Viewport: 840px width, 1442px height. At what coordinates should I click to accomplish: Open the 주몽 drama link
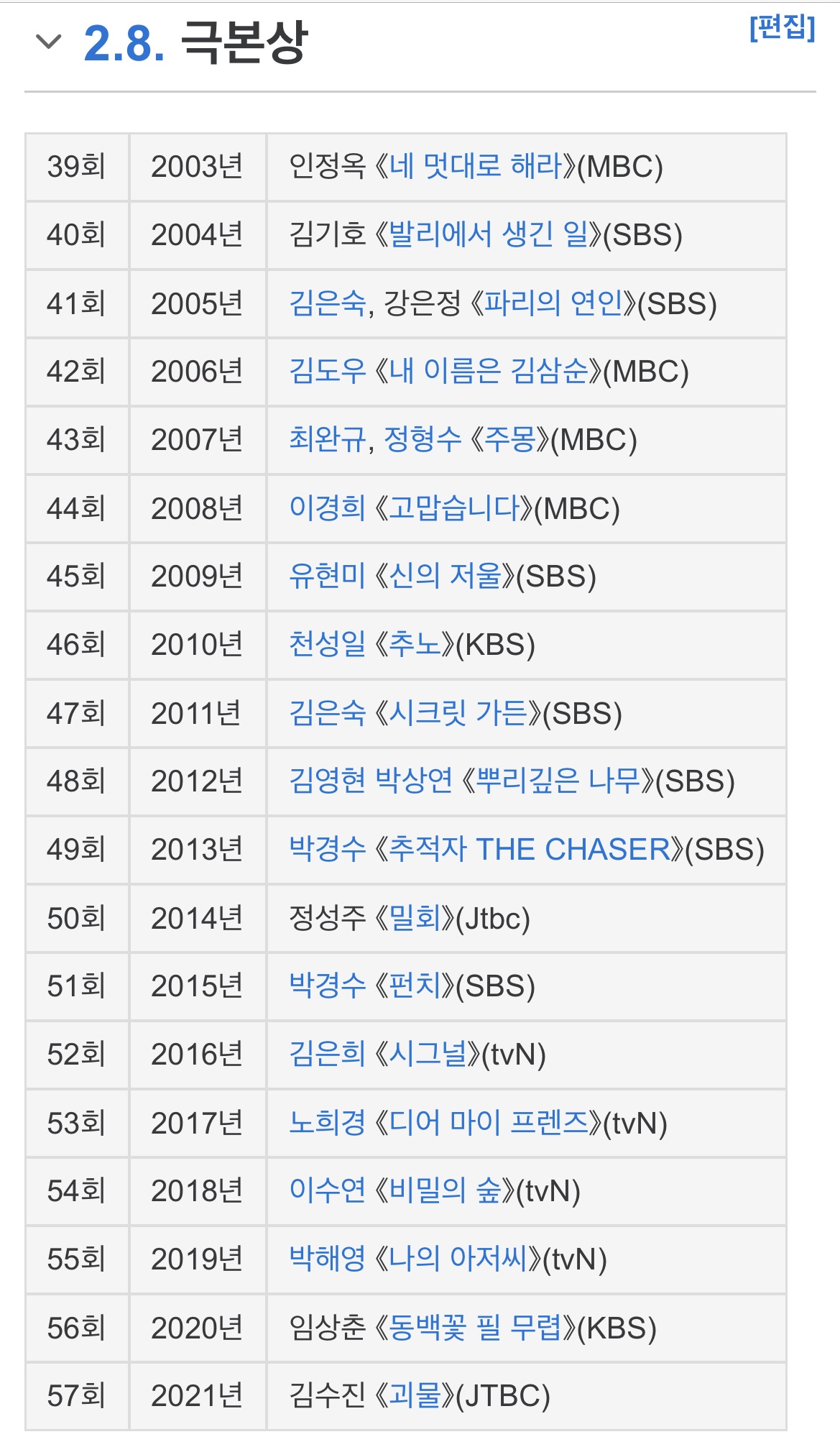point(515,440)
